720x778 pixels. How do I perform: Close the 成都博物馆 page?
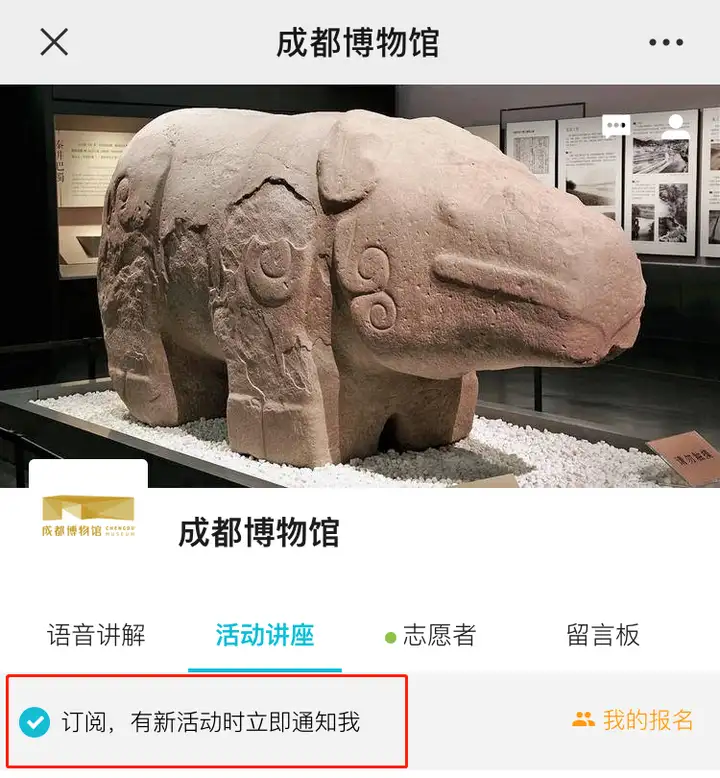tap(54, 42)
